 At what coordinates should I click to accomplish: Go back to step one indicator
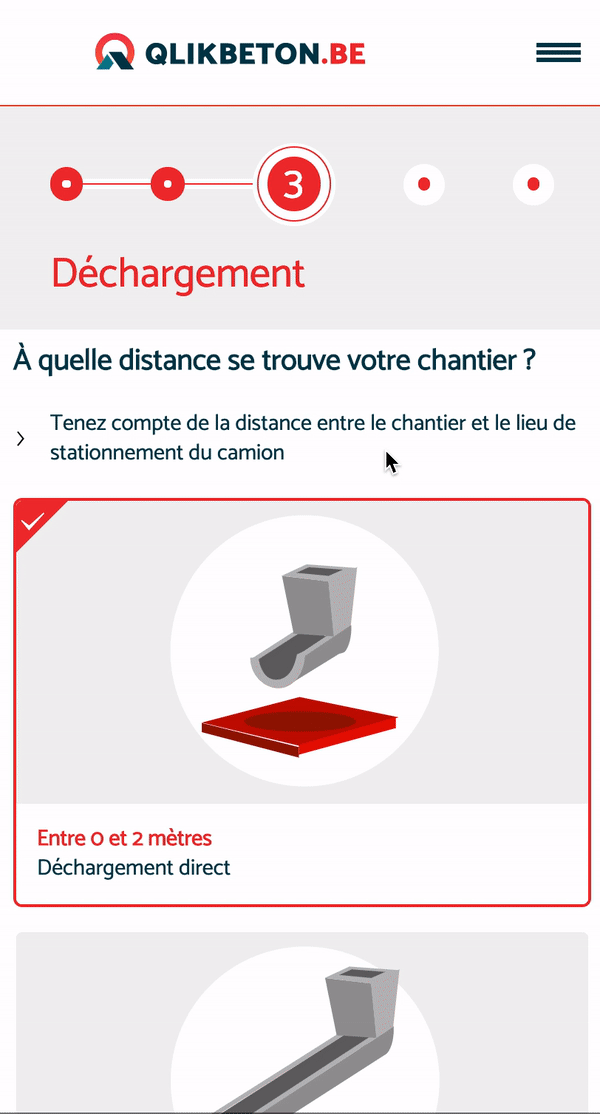[x=66, y=185]
